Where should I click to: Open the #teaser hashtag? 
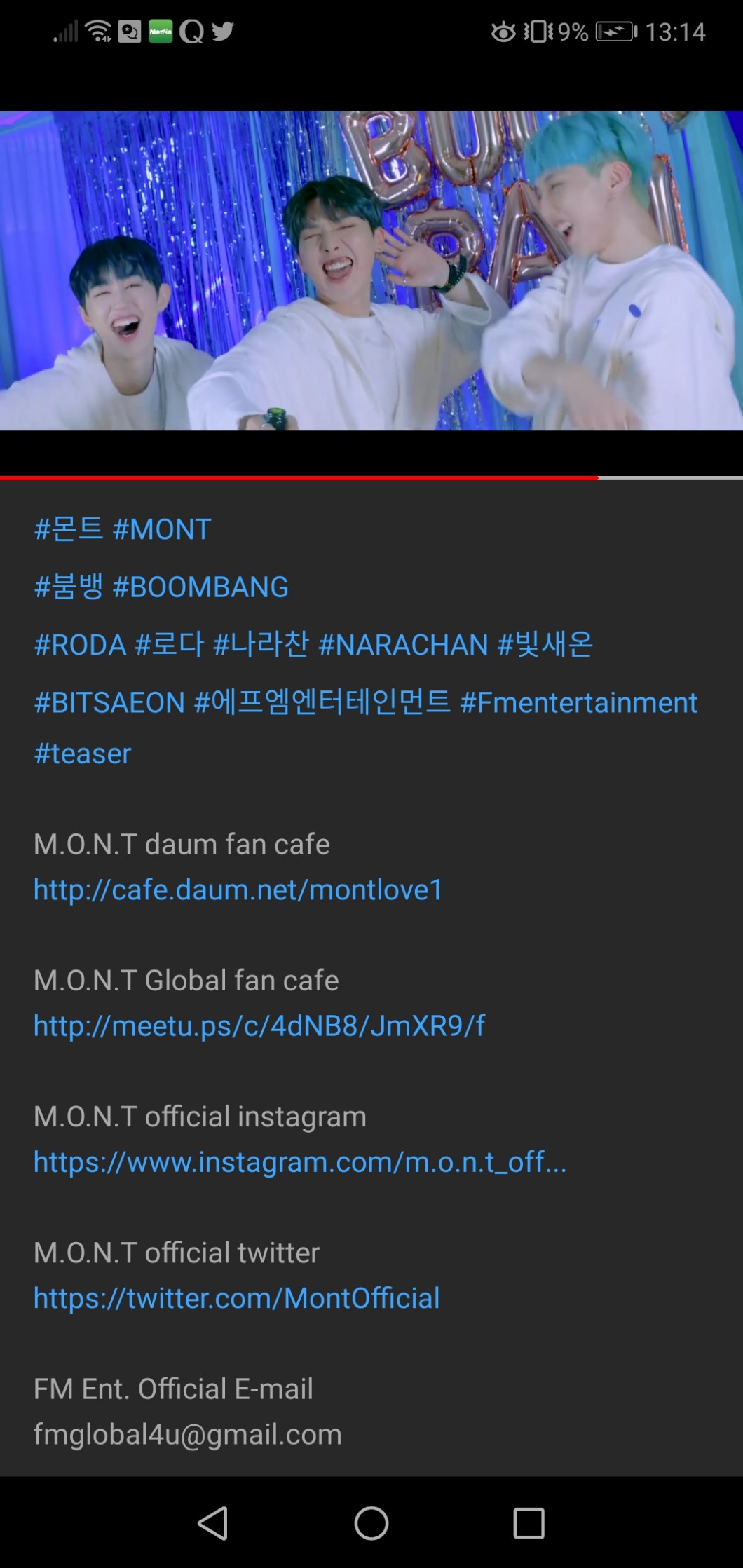[83, 754]
